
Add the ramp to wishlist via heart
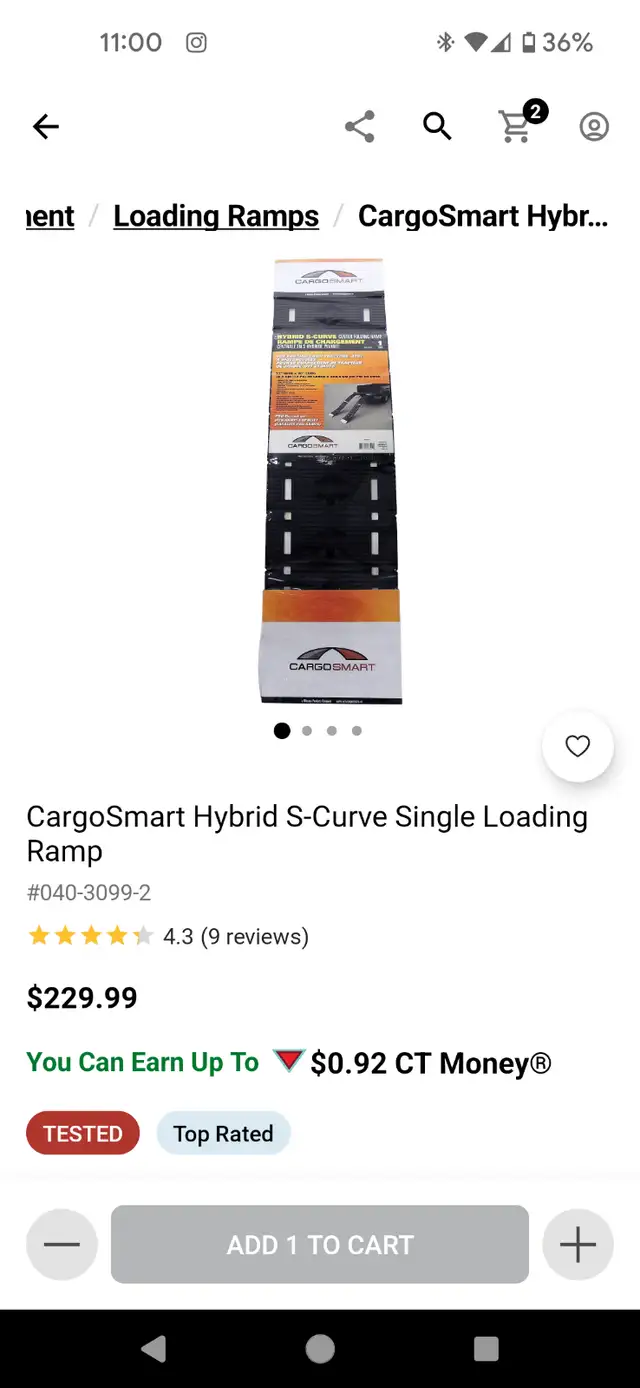pos(577,746)
